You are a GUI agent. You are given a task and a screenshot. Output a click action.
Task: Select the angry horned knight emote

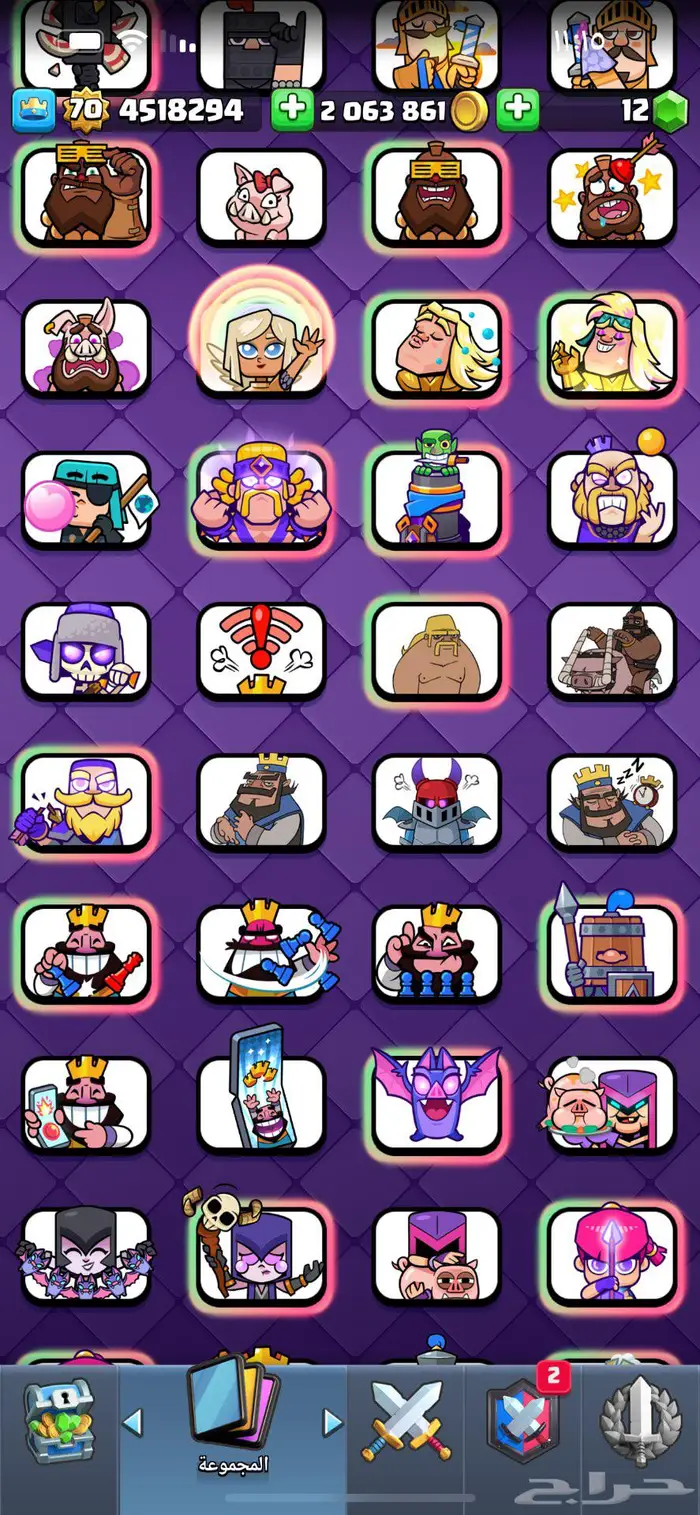pos(436,802)
